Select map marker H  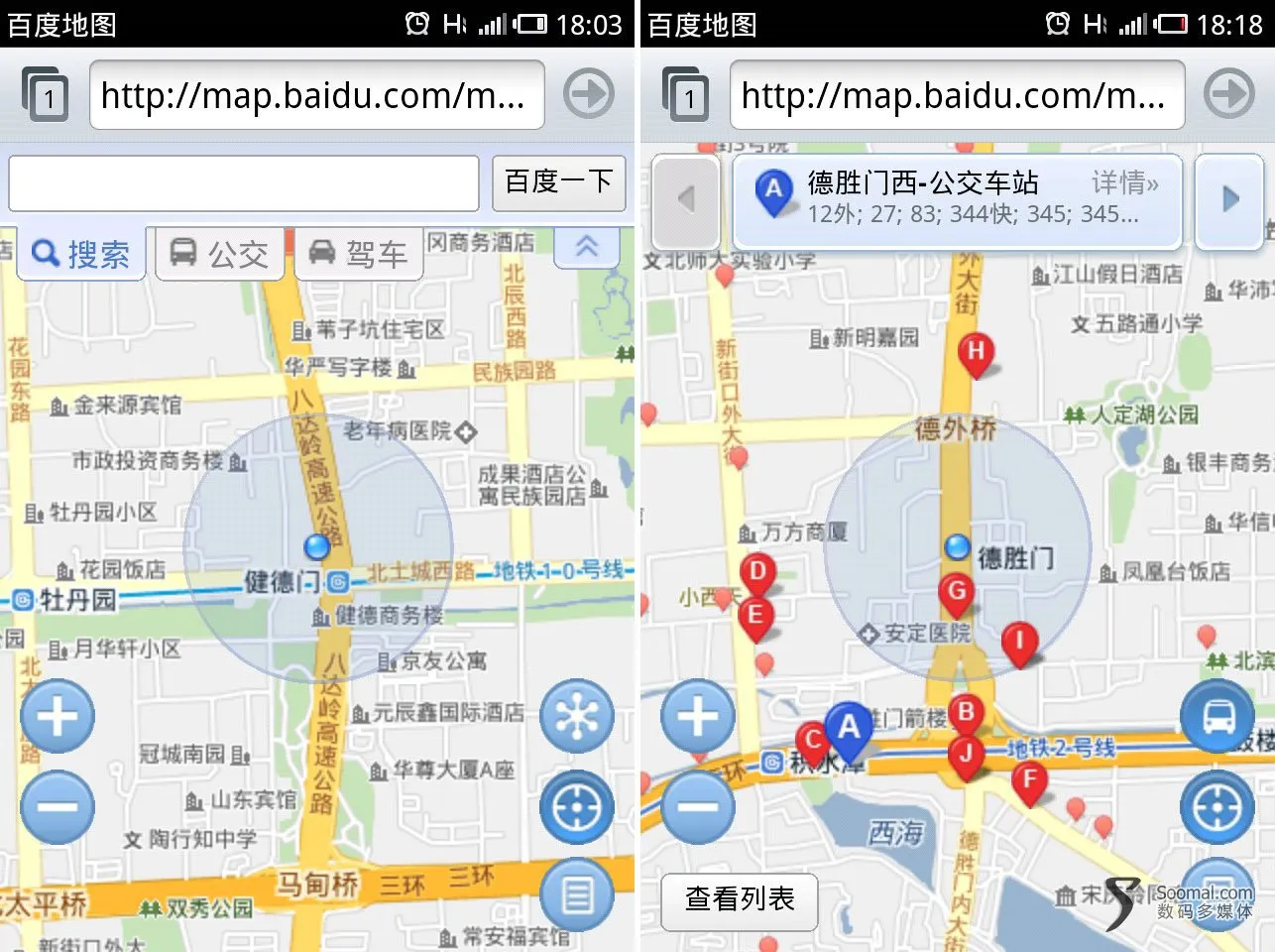click(x=976, y=351)
